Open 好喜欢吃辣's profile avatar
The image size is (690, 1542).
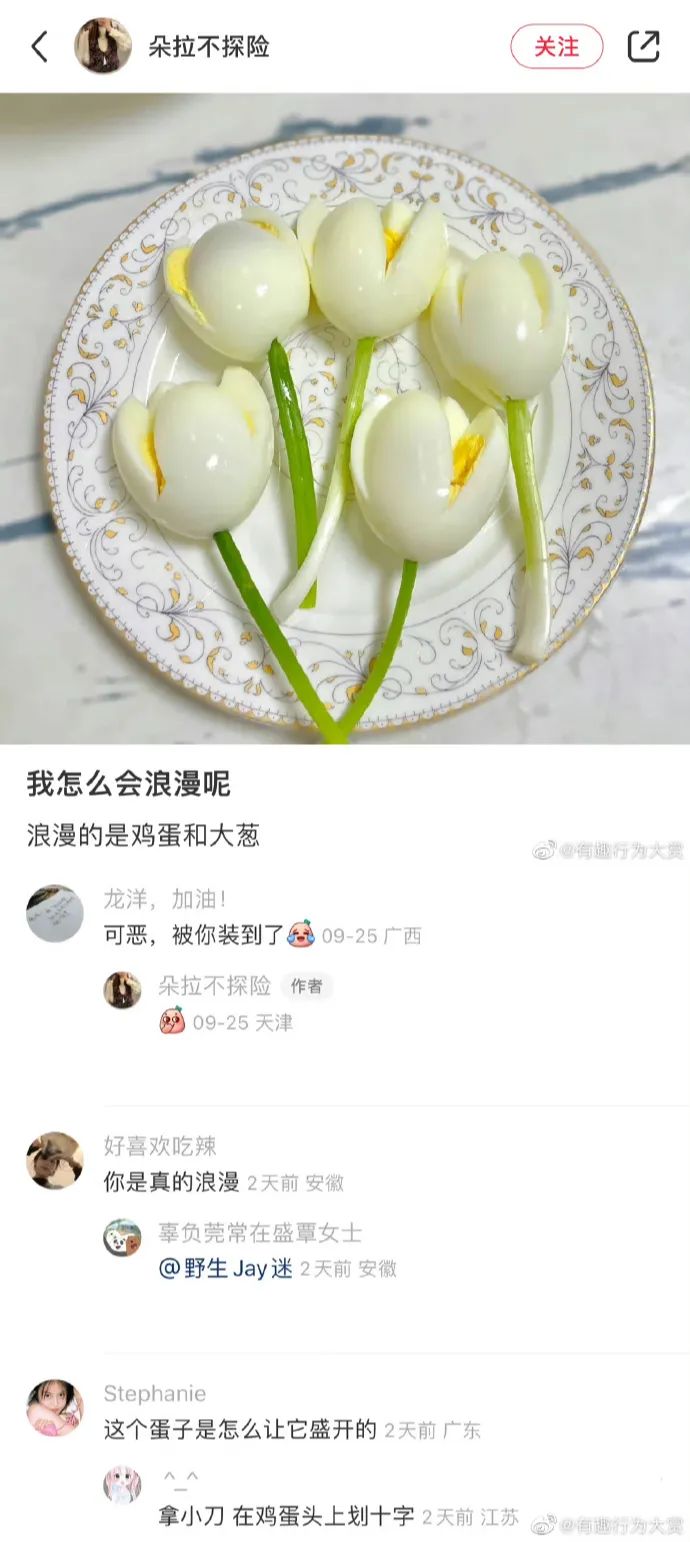coord(55,1160)
